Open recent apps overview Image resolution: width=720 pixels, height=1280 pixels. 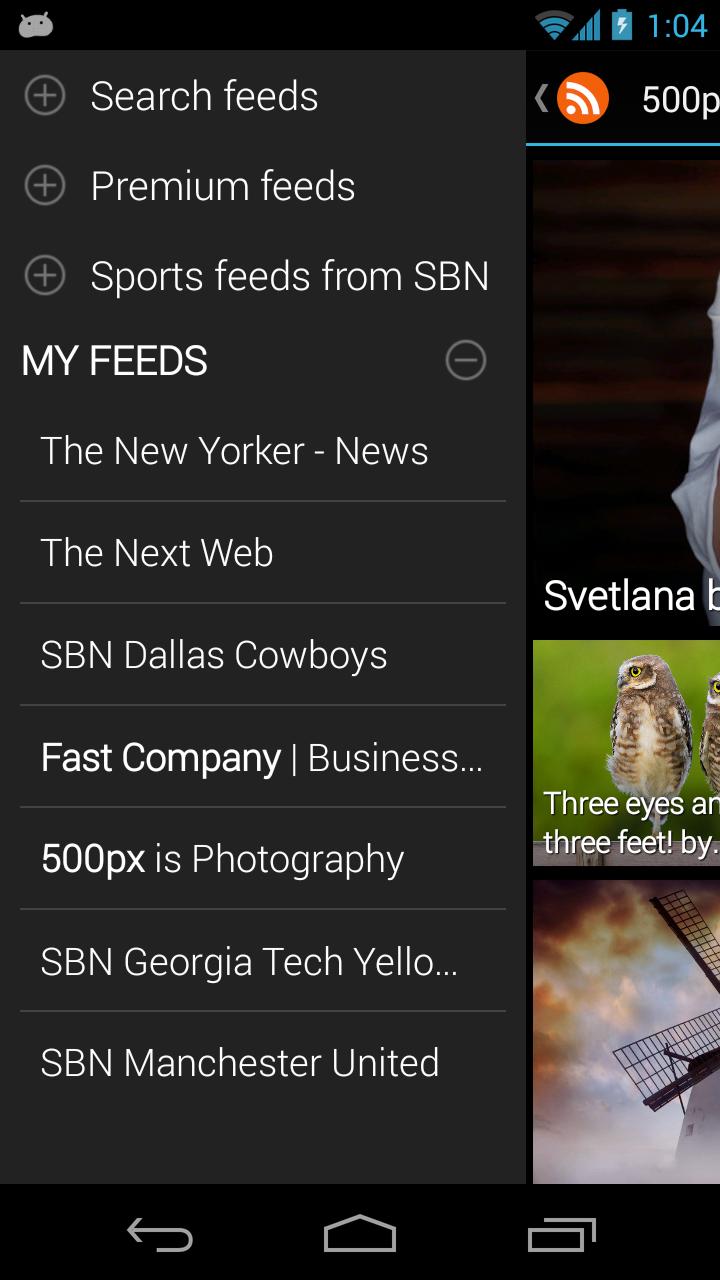click(561, 1235)
